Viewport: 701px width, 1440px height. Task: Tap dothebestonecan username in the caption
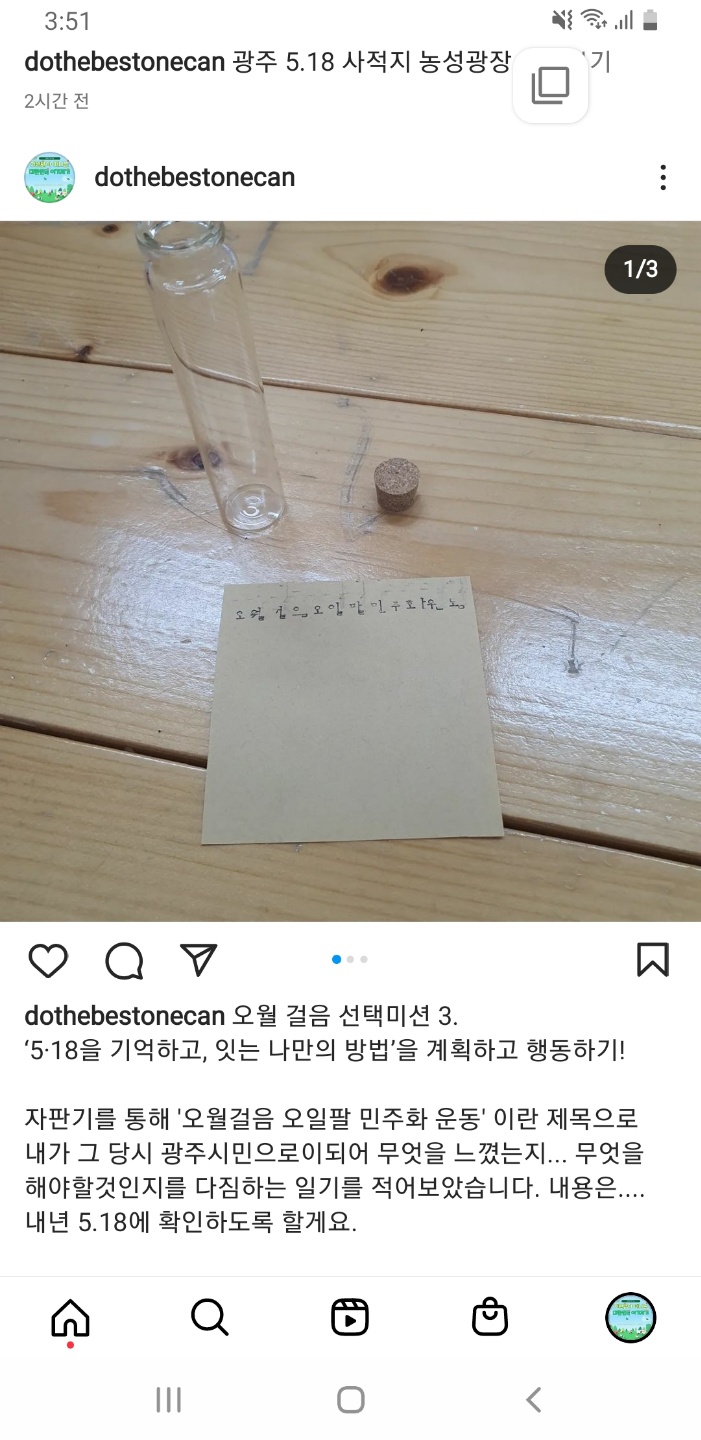tap(124, 1016)
